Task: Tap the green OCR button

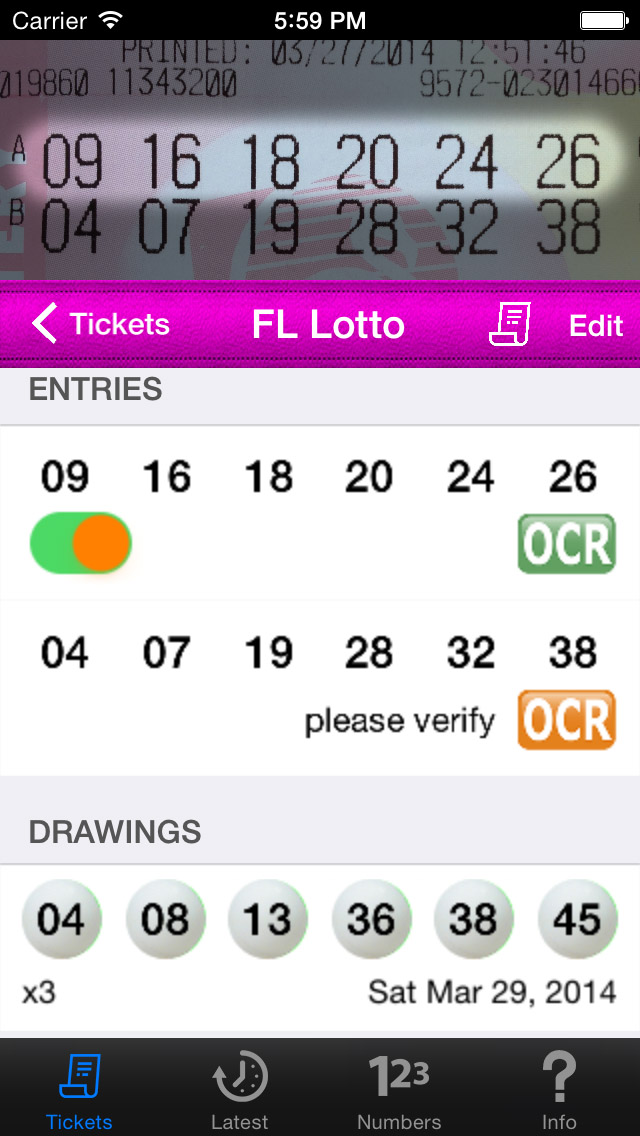Action: [566, 543]
